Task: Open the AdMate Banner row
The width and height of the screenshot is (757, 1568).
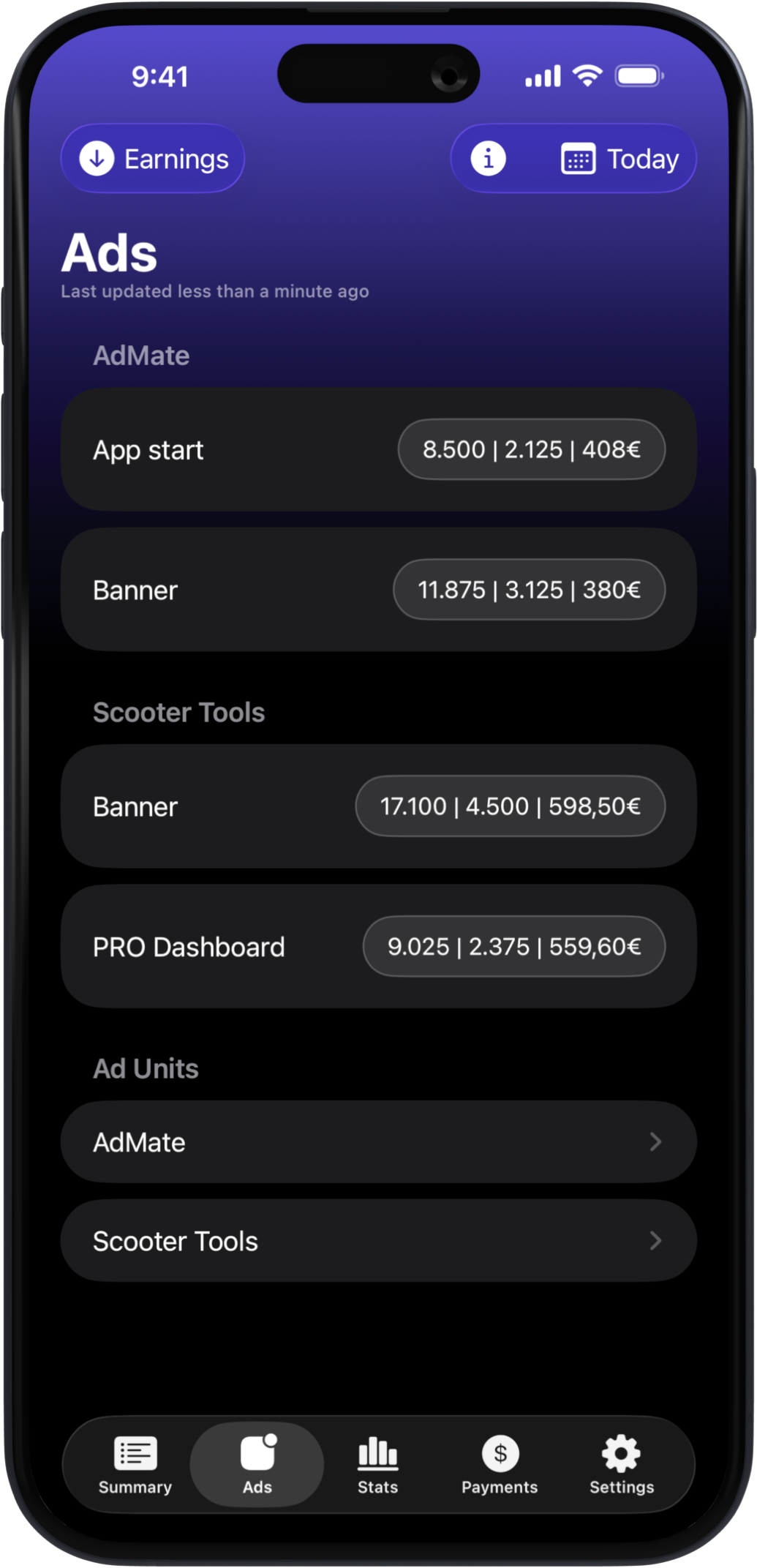Action: click(x=378, y=590)
